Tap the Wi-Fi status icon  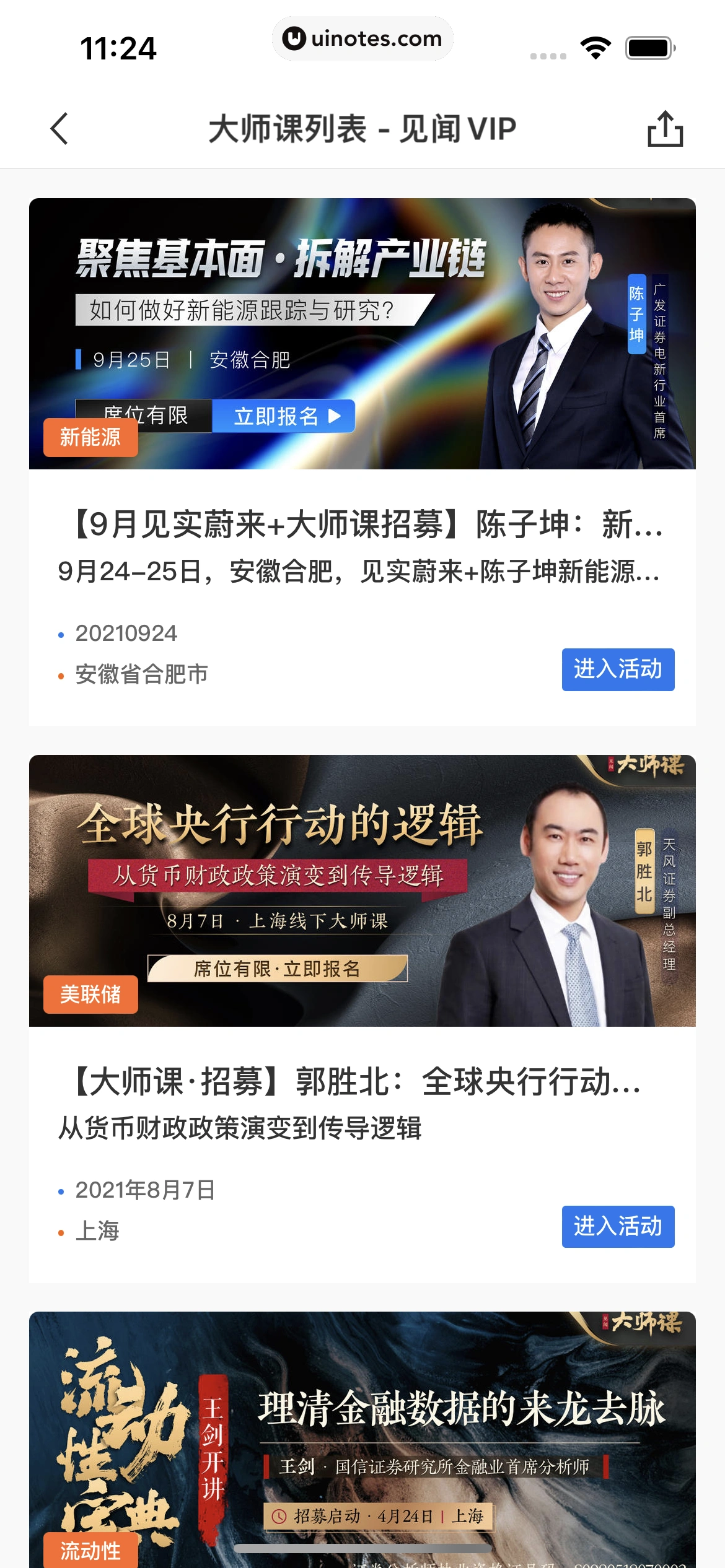[596, 46]
